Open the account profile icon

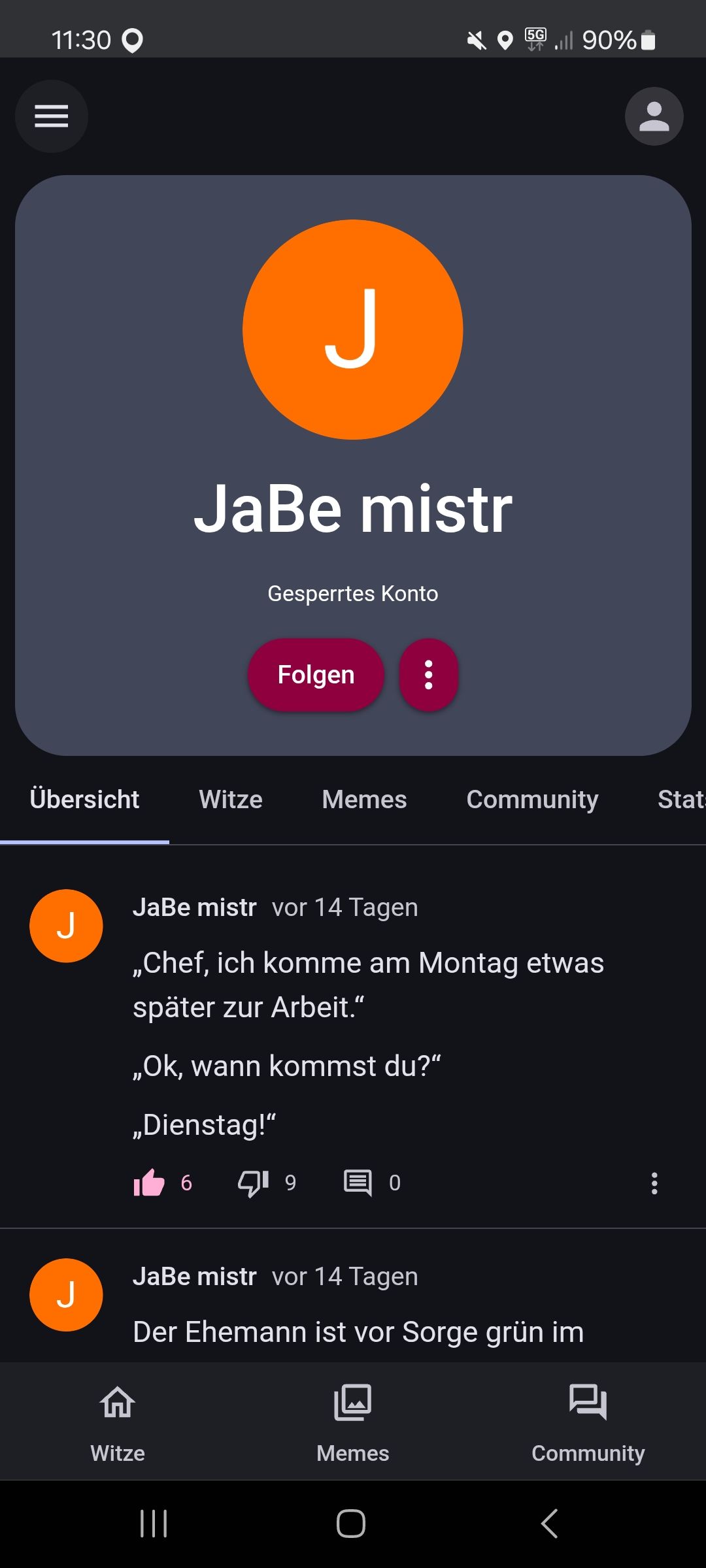tap(654, 116)
